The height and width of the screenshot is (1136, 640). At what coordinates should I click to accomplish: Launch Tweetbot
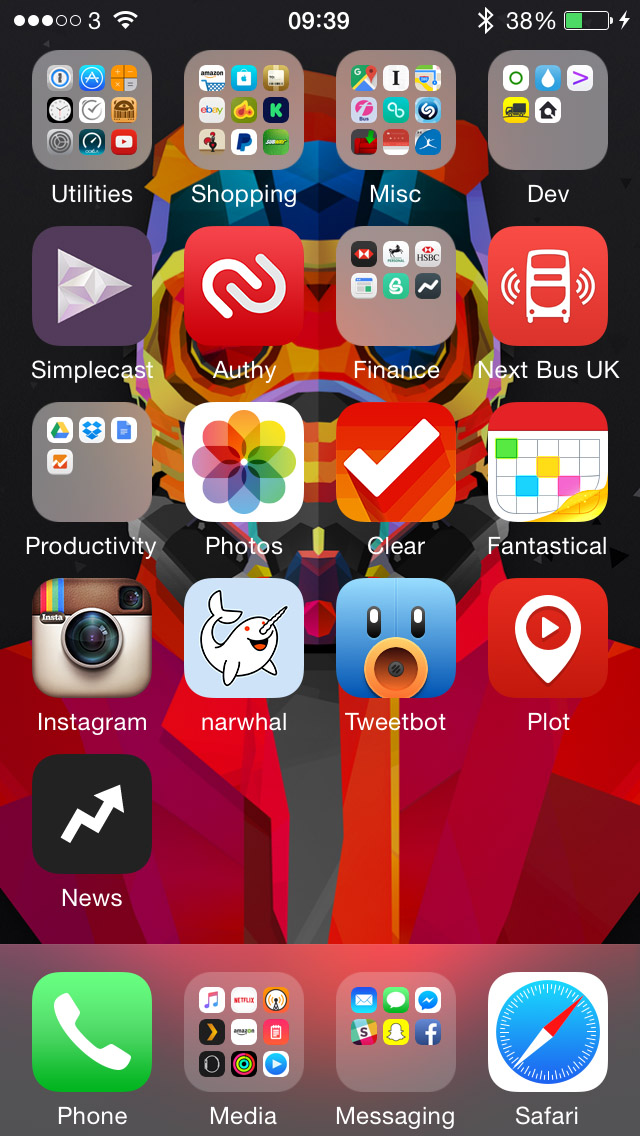(x=396, y=638)
